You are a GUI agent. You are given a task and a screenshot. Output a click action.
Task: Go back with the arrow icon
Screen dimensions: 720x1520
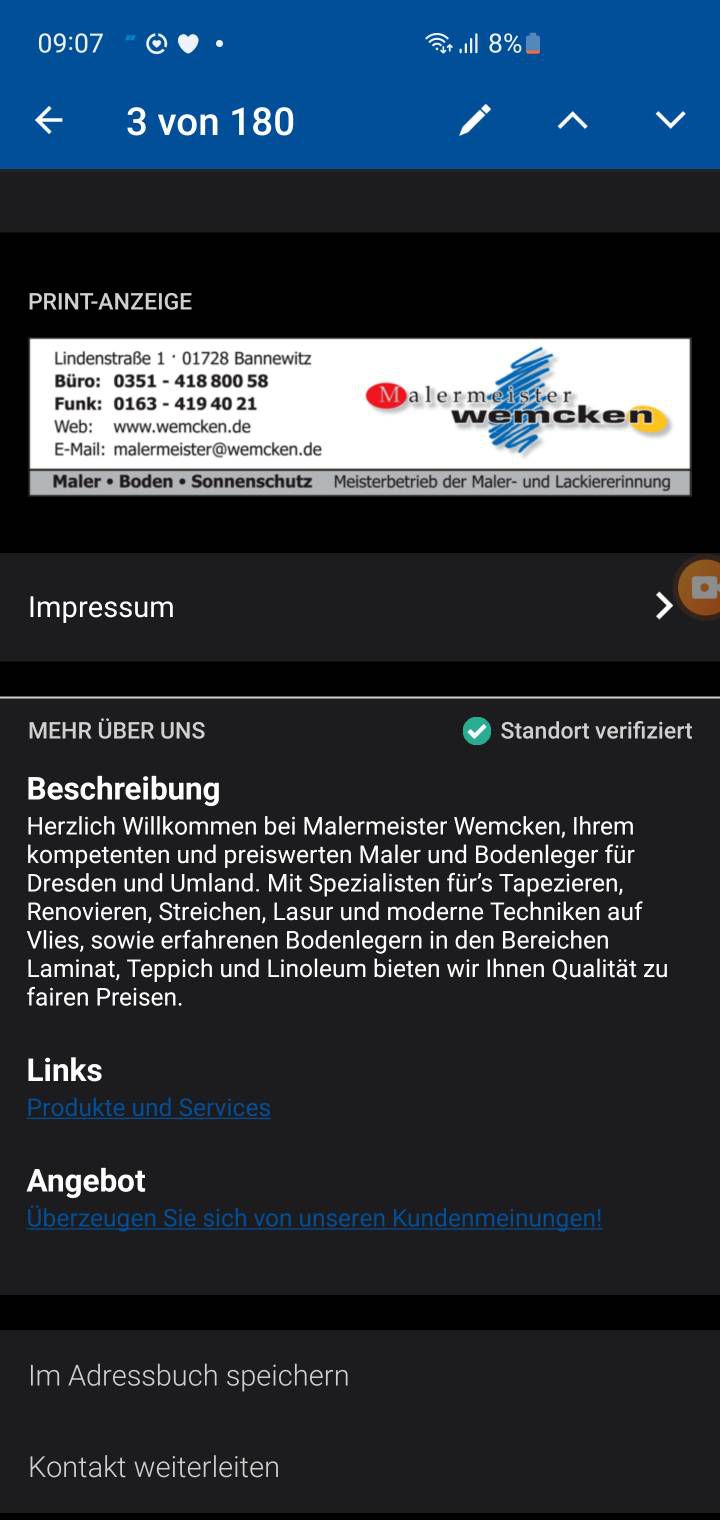48,121
